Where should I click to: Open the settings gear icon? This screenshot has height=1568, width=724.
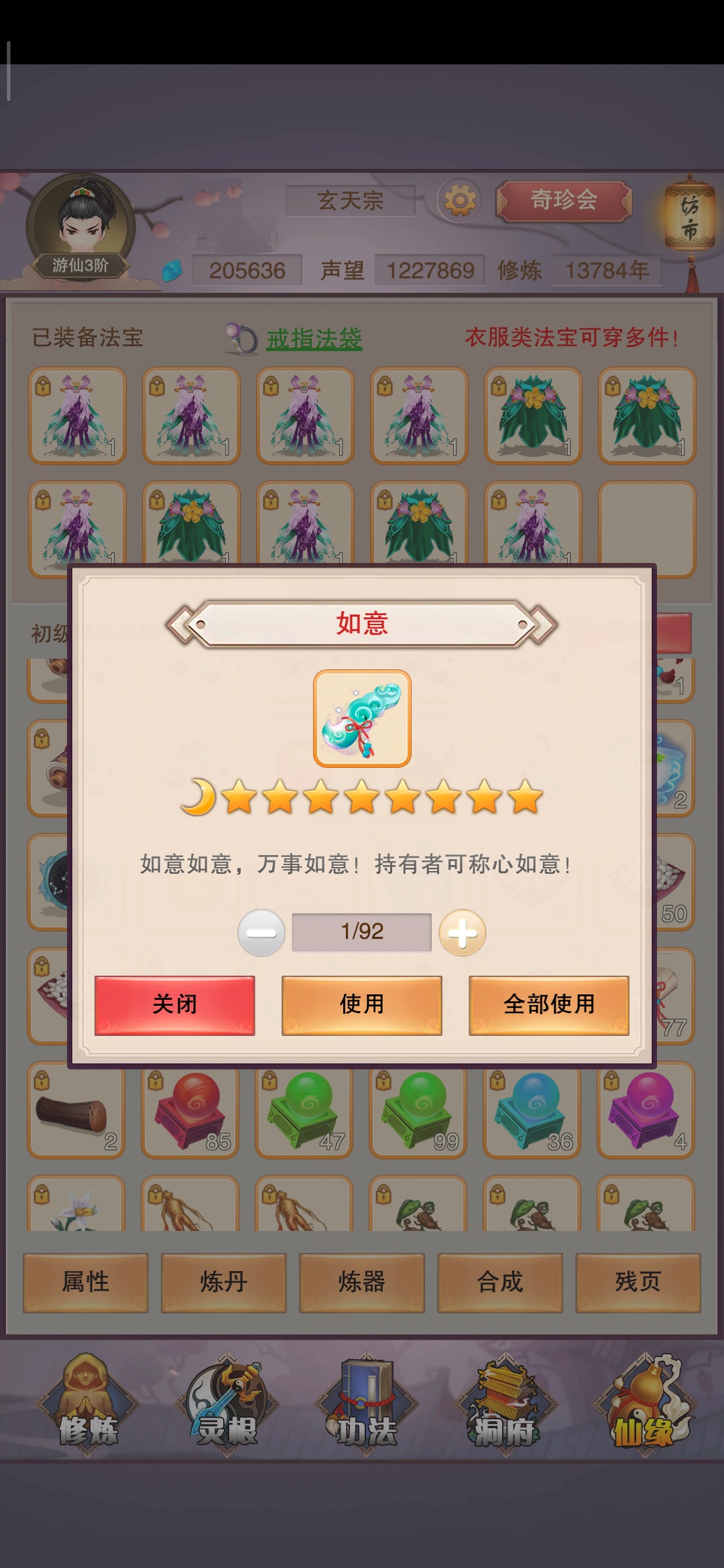pos(460,200)
